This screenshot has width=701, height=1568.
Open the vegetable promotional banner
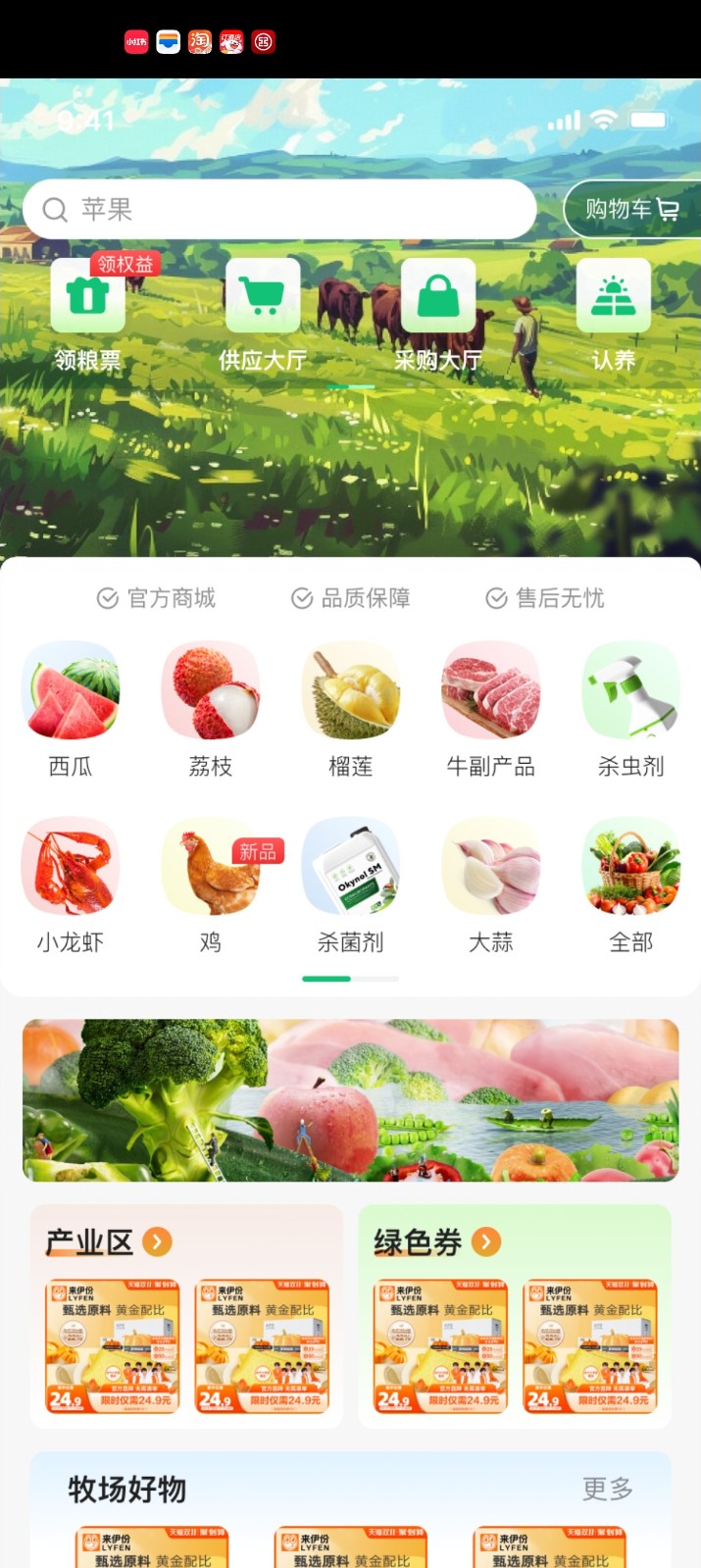coord(350,1099)
